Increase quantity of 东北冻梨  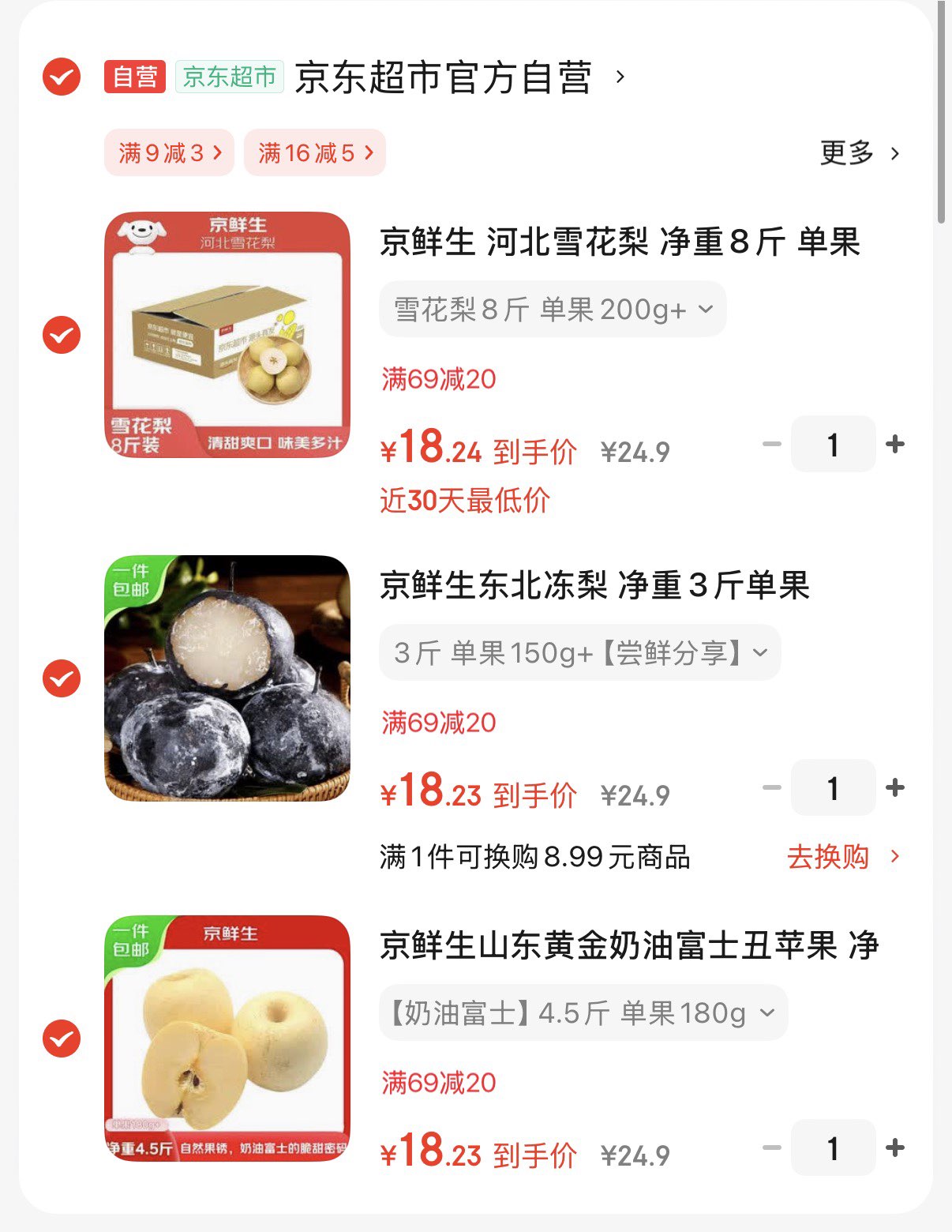pyautogui.click(x=895, y=787)
